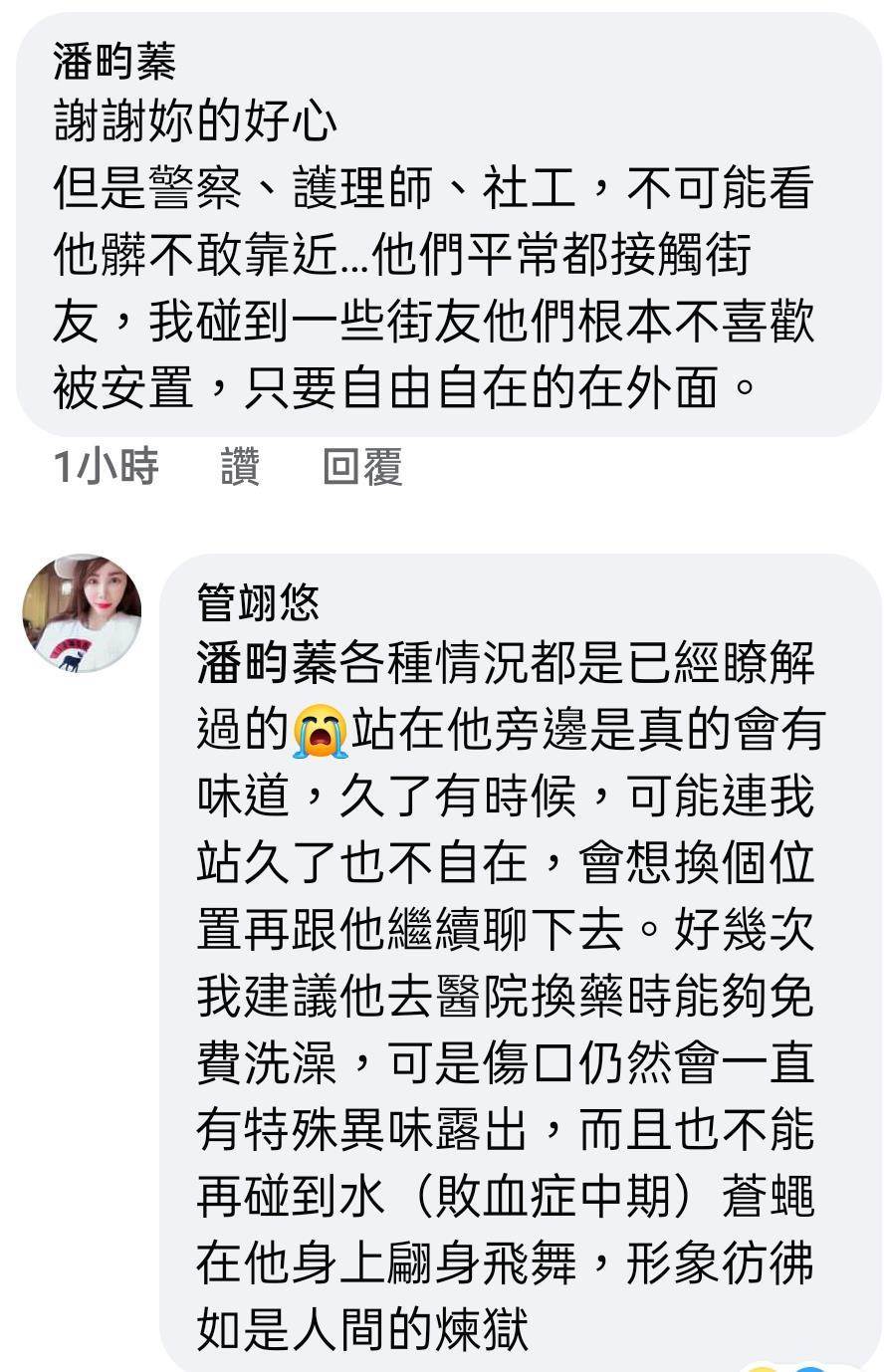Open 潘畇蓁's profile from her name
The image size is (884, 1372).
pyautogui.click(x=114, y=62)
